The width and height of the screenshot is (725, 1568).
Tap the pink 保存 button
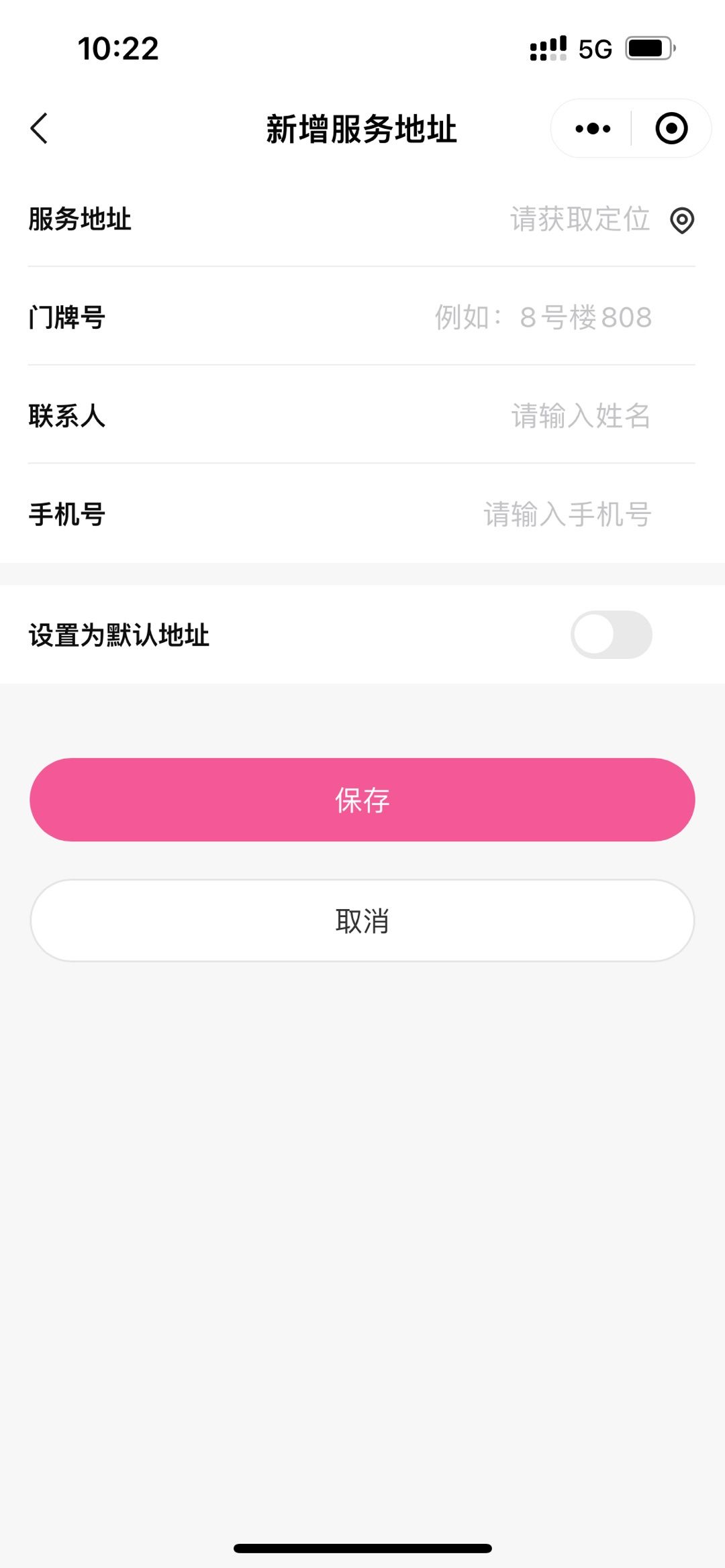coord(362,800)
